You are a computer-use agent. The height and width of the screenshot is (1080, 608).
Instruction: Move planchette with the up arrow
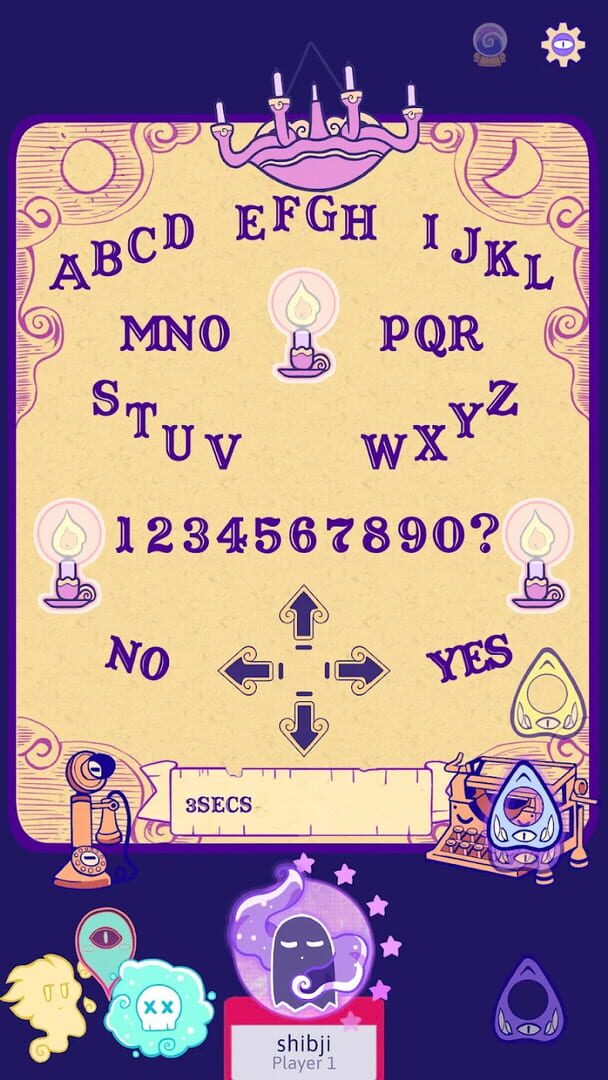coord(301,612)
